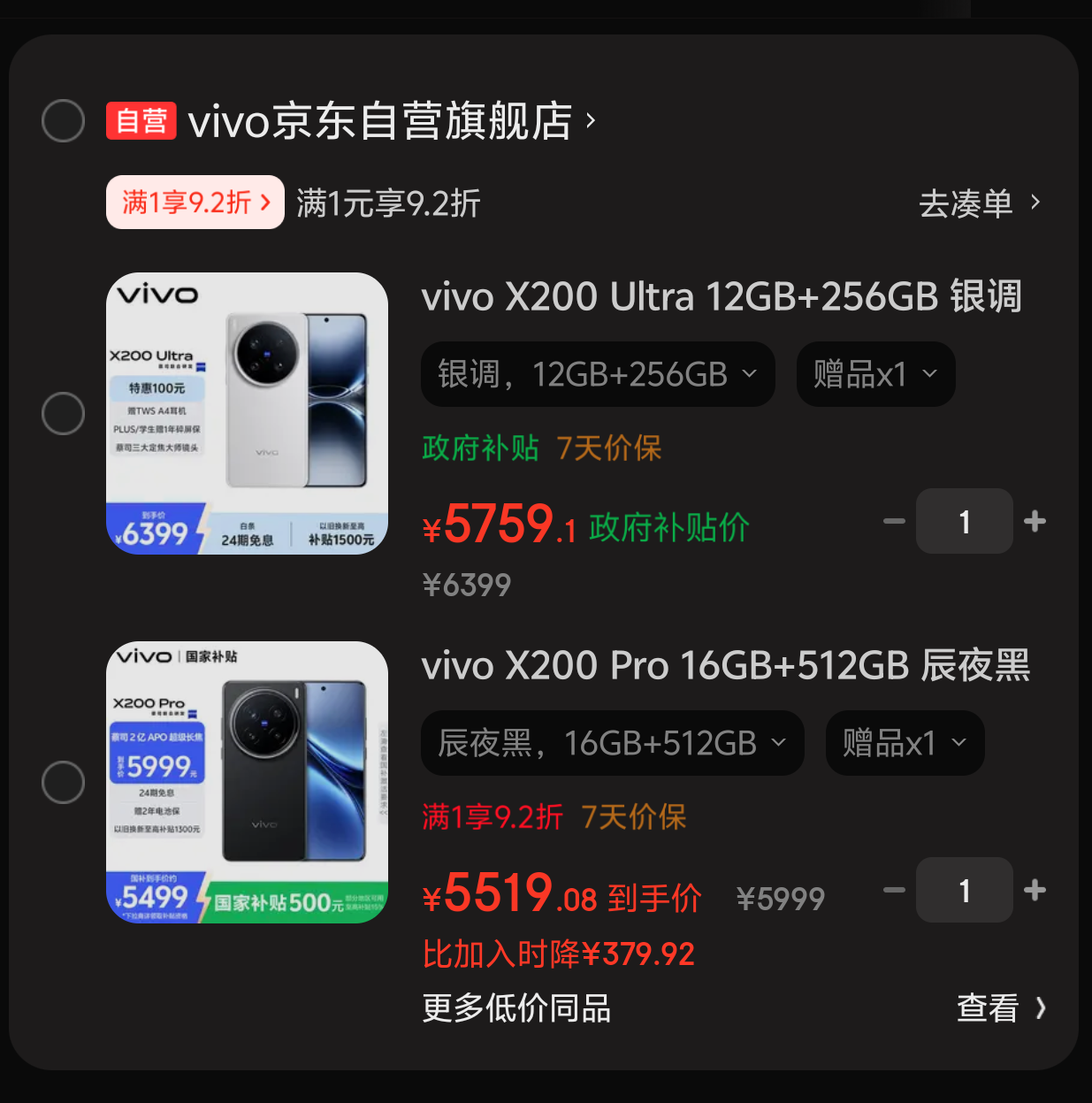The height and width of the screenshot is (1103, 1092).
Task: Decrease the X200 Pro quantity
Action: (894, 890)
